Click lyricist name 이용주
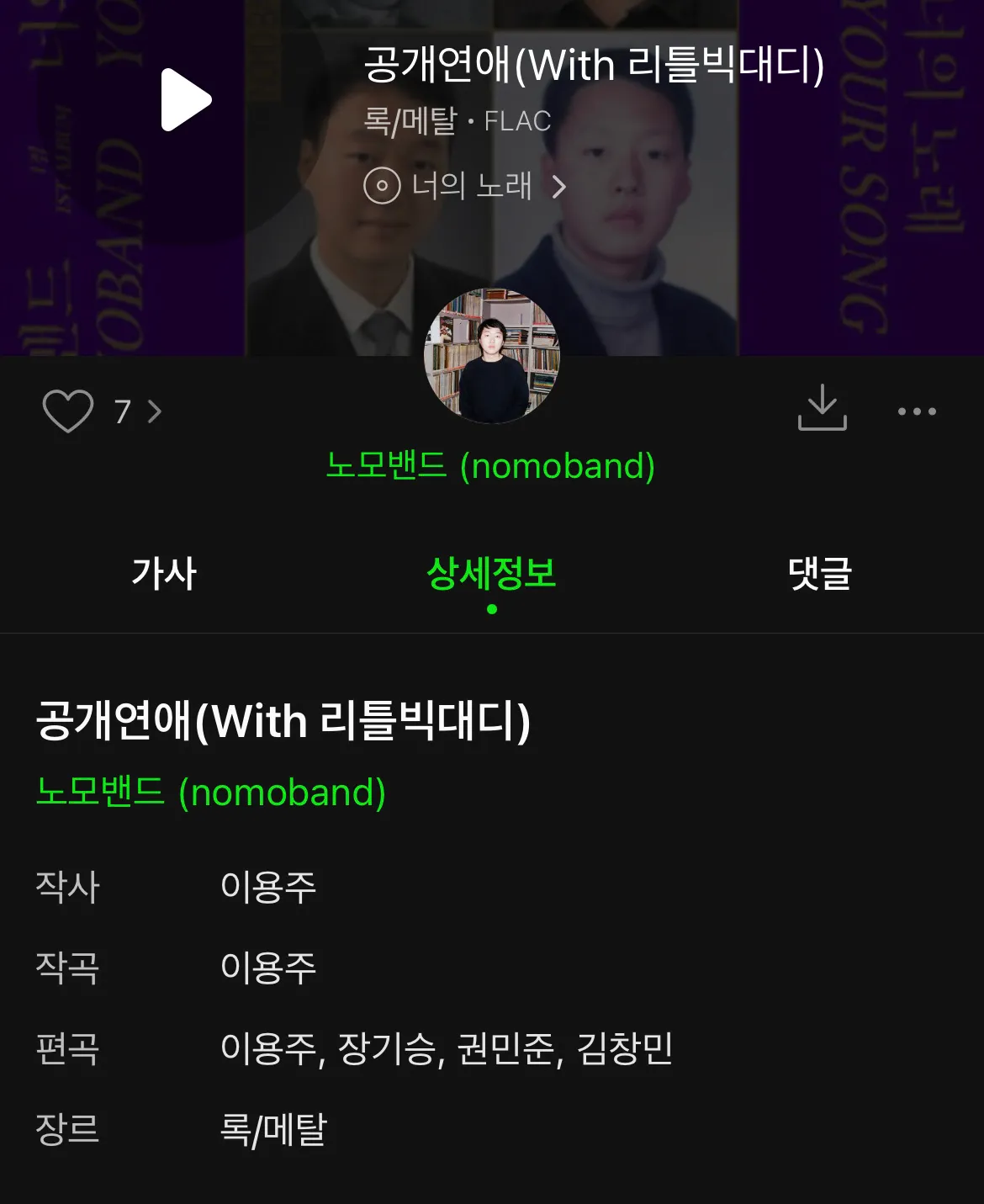 (x=267, y=887)
